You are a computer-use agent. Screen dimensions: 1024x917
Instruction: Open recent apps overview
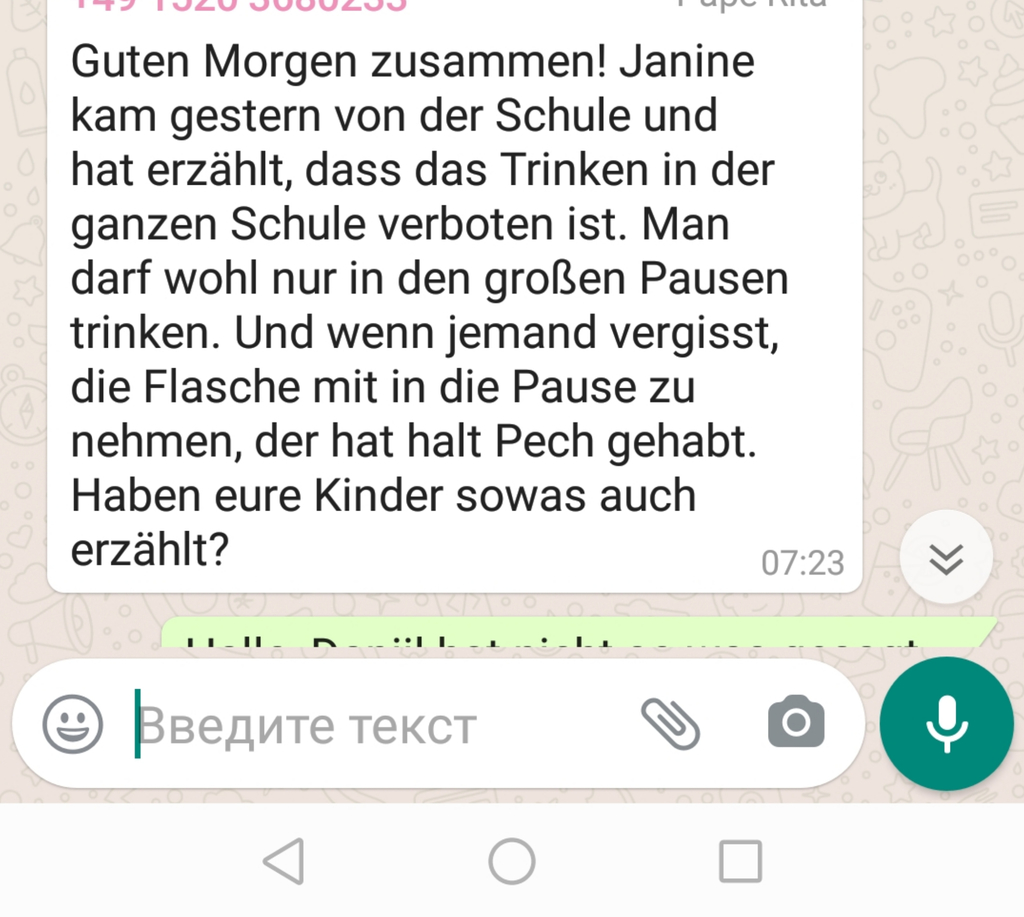pos(740,861)
